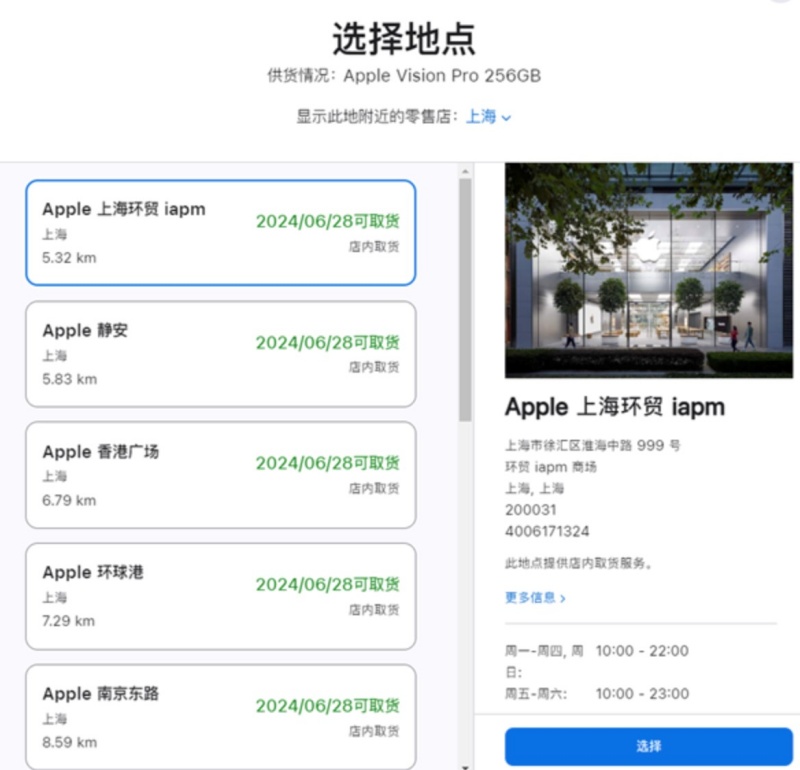This screenshot has height=770, width=800.
Task: Open the 更多信息 link
Action: coord(535,598)
